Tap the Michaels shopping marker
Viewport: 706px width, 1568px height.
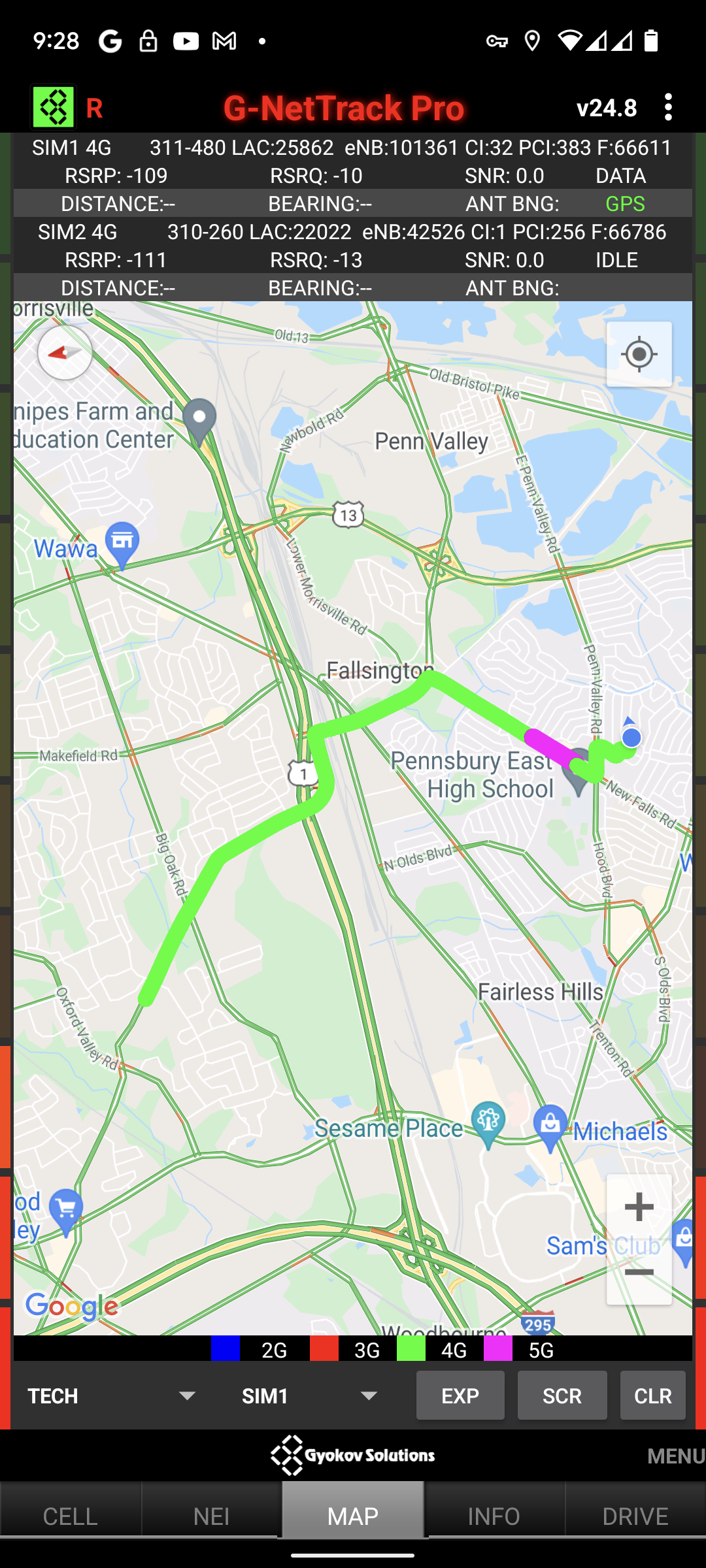[x=550, y=1126]
